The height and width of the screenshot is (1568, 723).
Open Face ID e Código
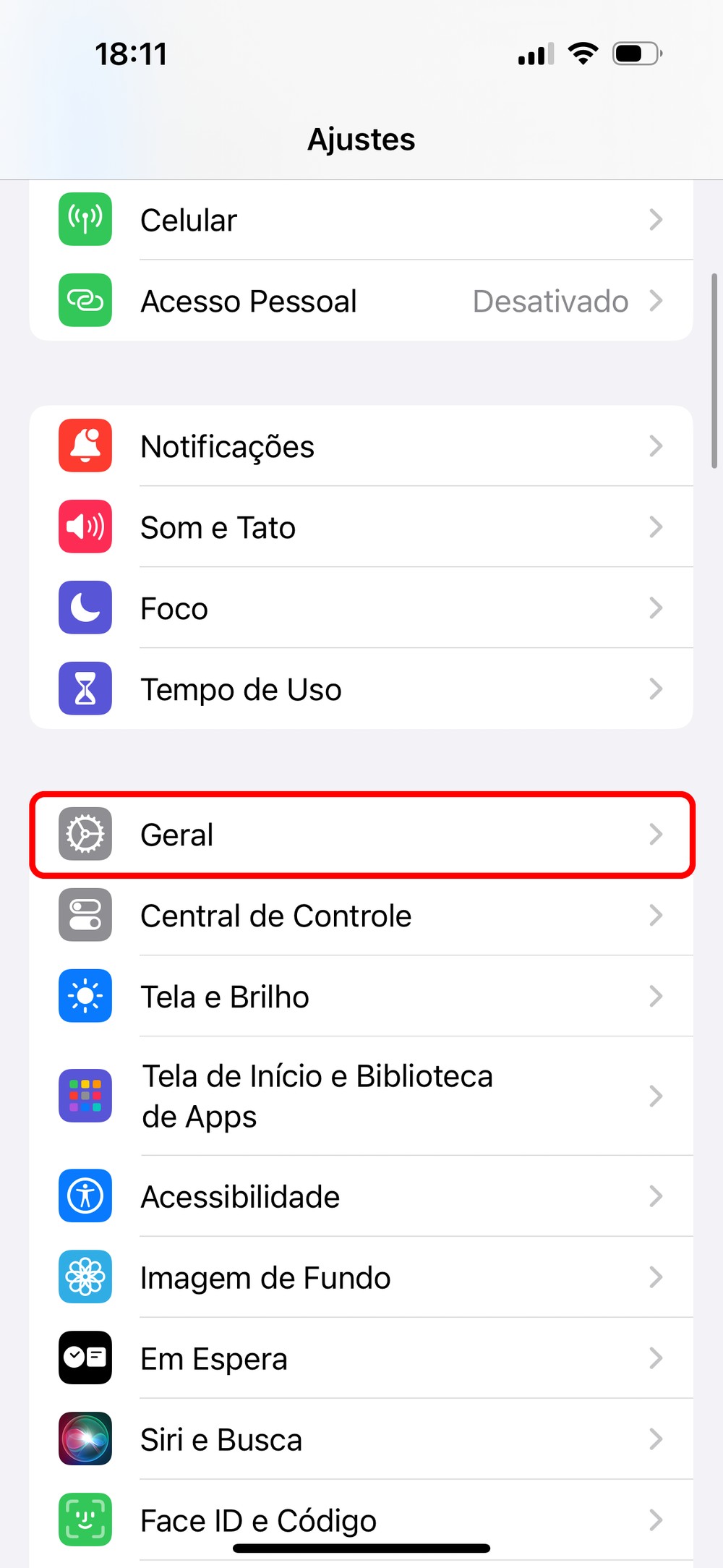point(361,1519)
